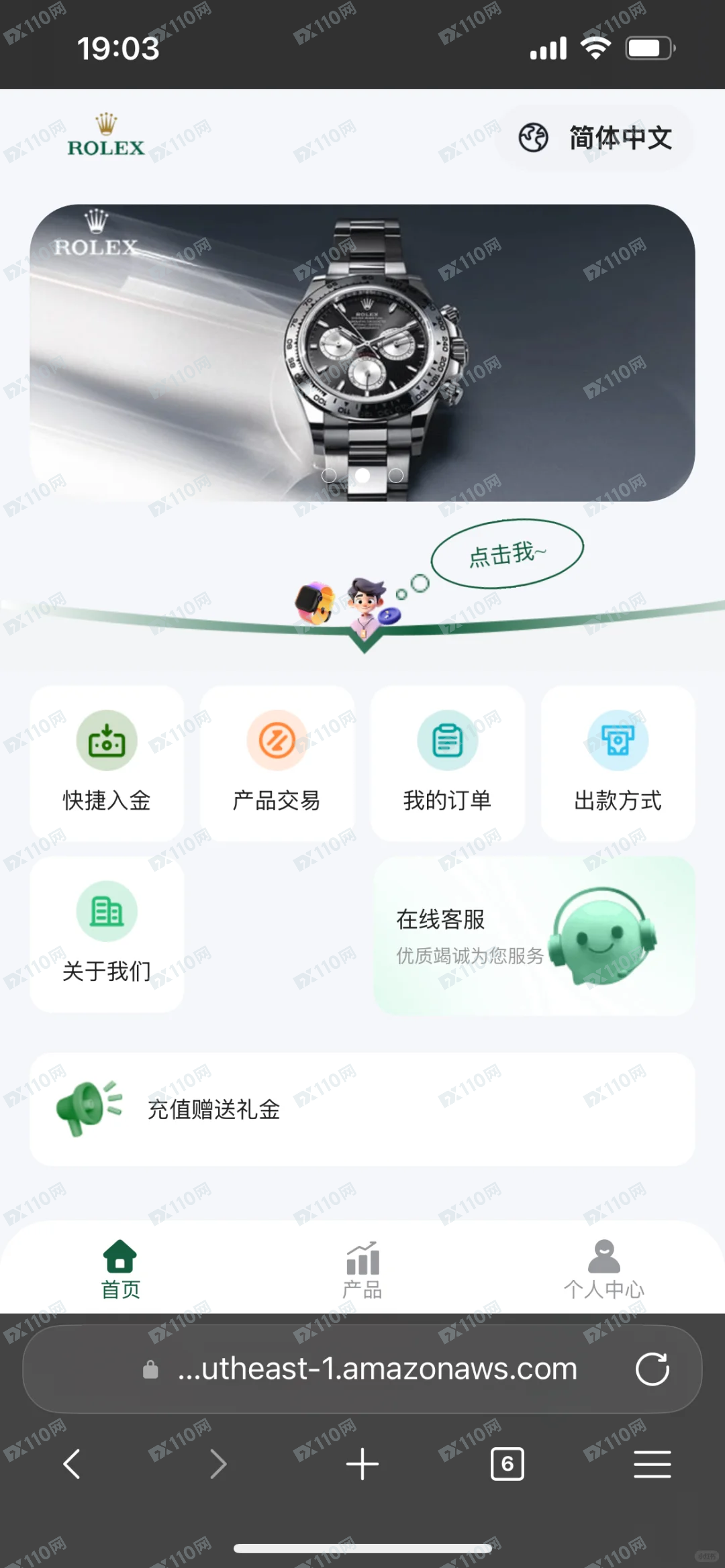Tap the 点击我~ speech bubble
This screenshot has width=725, height=1568.
tap(507, 554)
